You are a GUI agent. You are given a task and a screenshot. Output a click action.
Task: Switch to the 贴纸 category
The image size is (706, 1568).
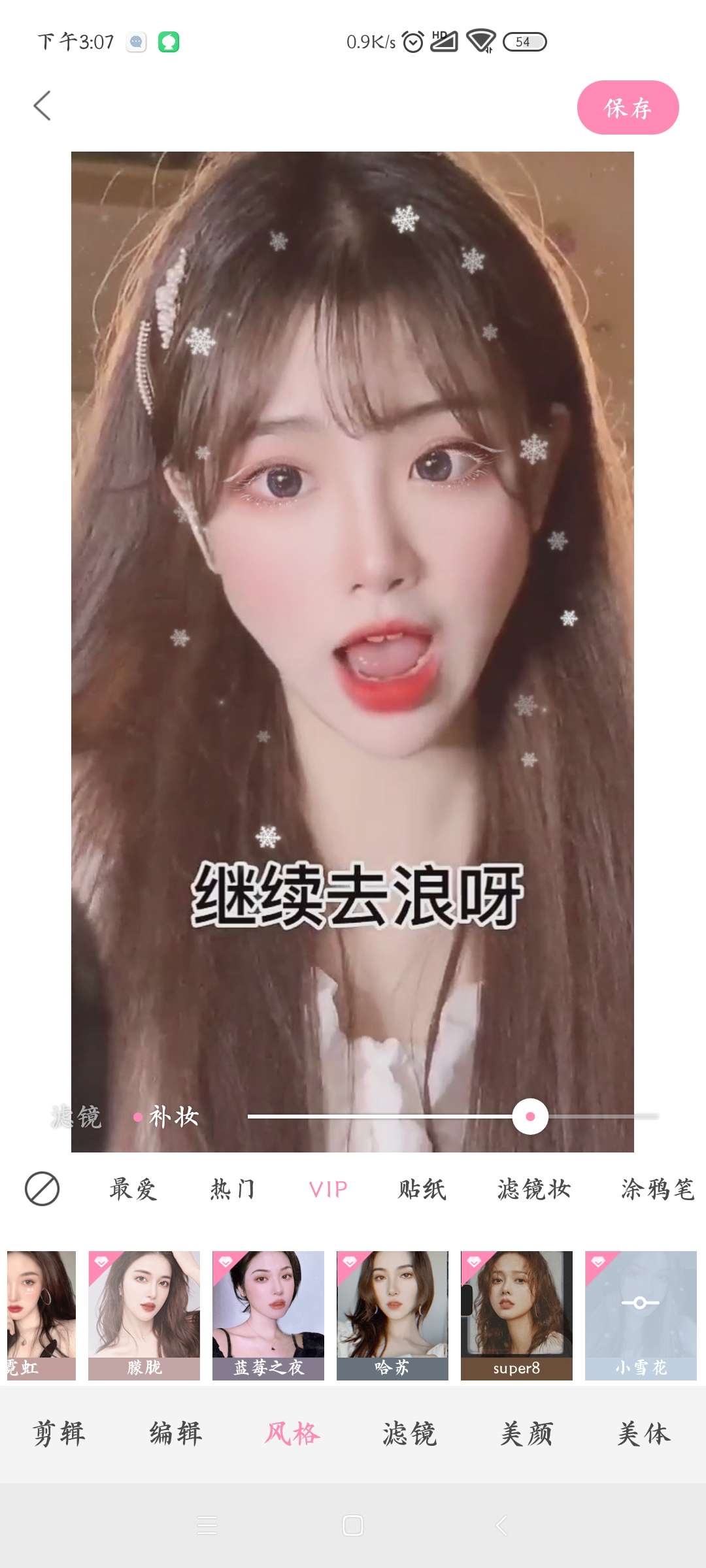[422, 1189]
